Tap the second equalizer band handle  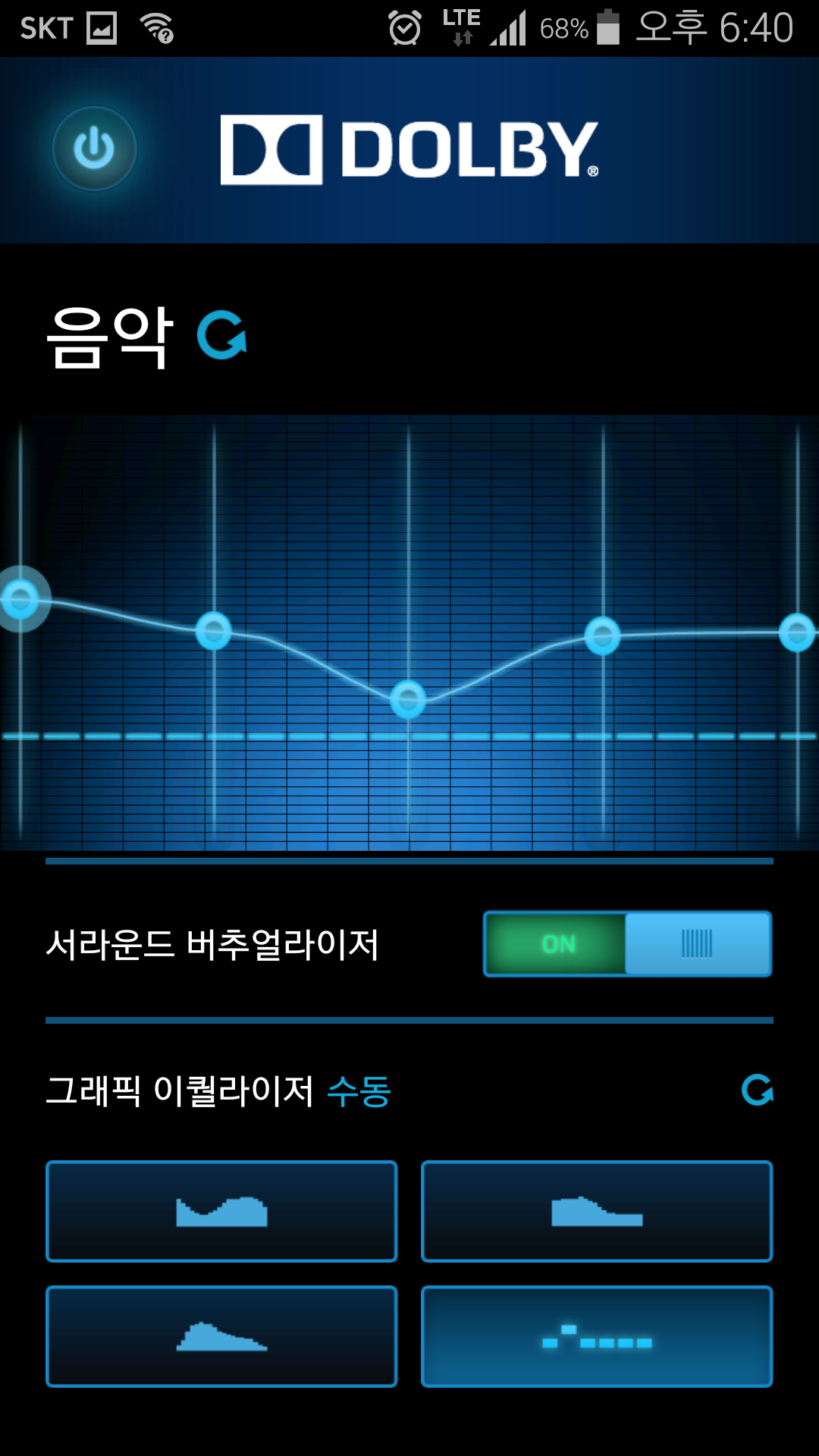214,630
